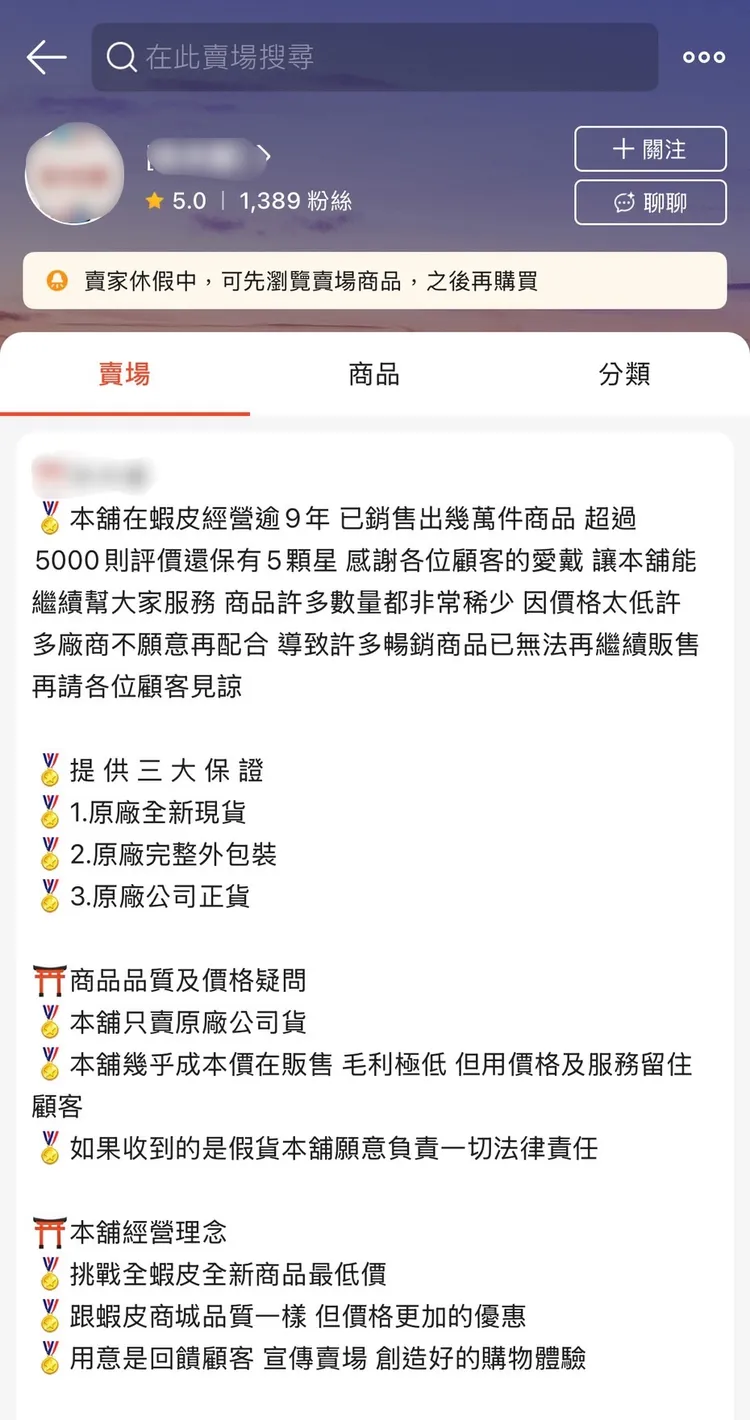Tap the back arrow to leave the shop

[45, 57]
